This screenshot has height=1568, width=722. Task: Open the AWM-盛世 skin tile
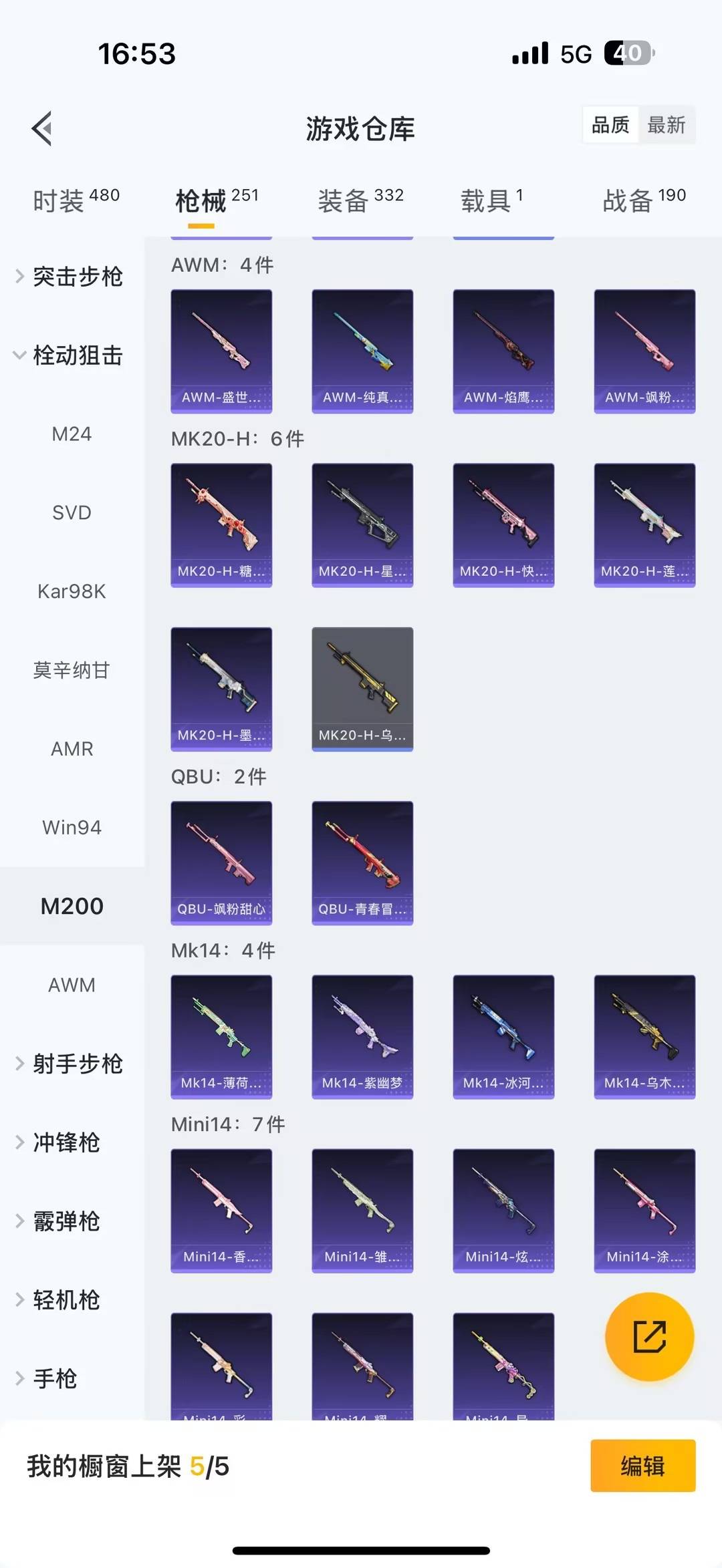point(221,351)
